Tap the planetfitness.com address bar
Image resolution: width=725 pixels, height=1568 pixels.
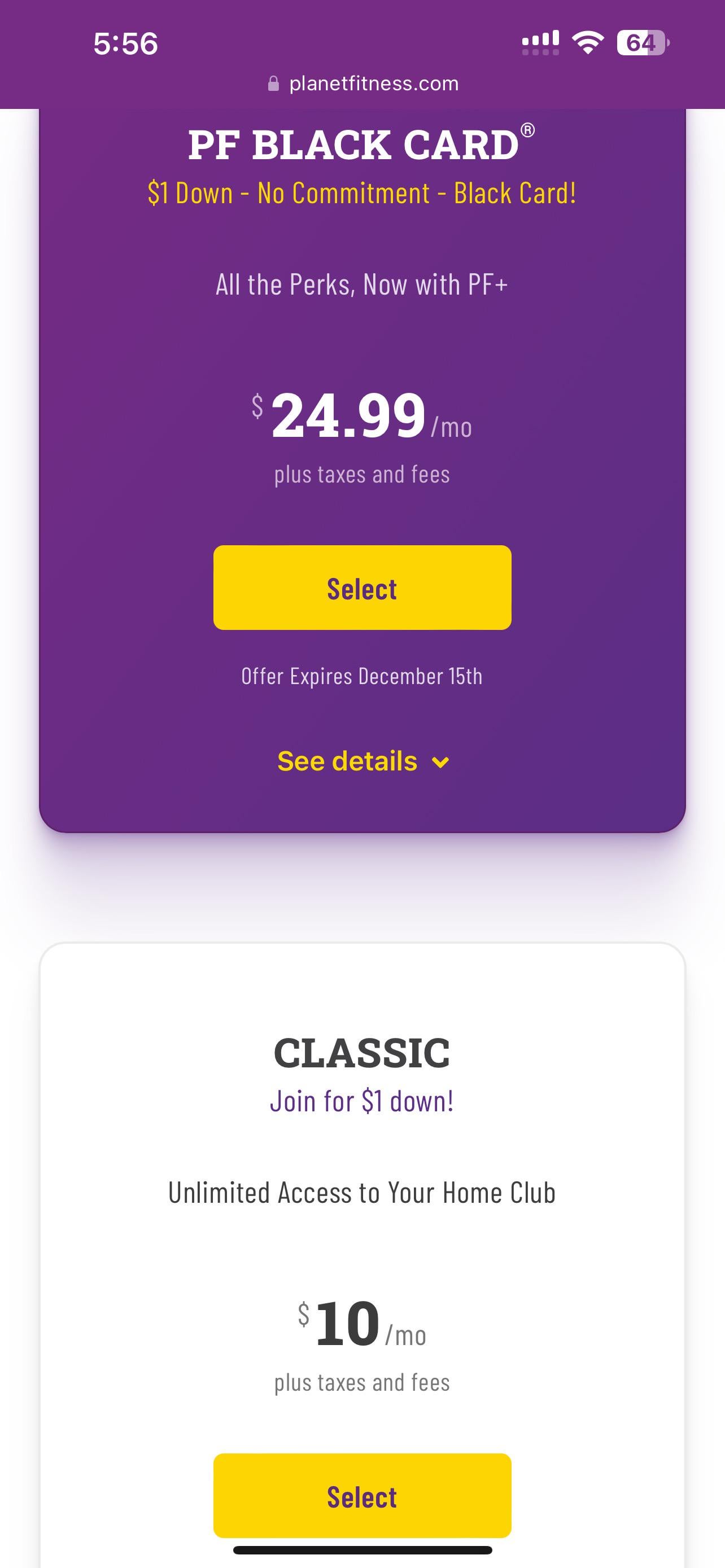363,84
